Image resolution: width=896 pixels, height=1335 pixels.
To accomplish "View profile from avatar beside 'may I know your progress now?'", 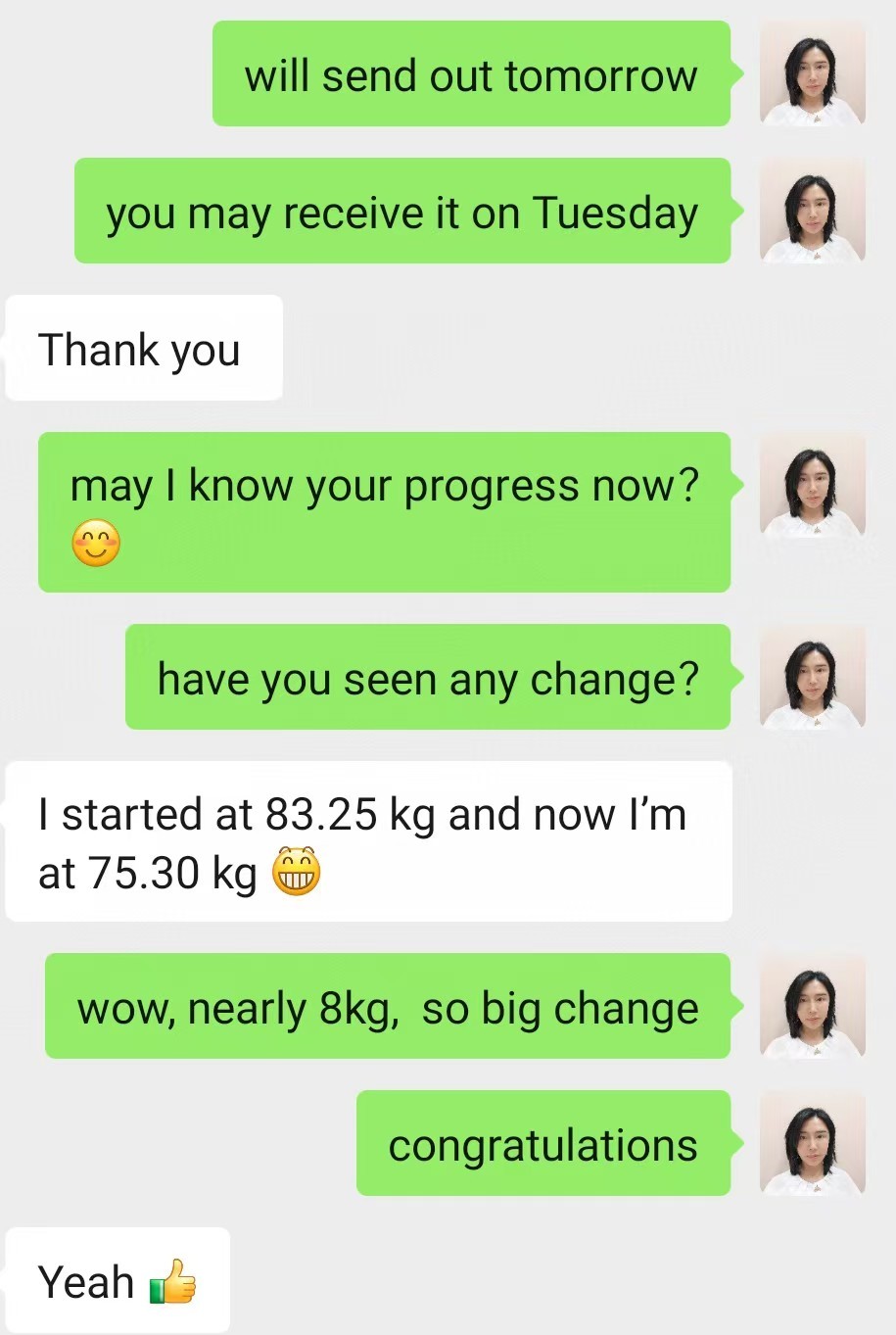I will click(x=812, y=485).
